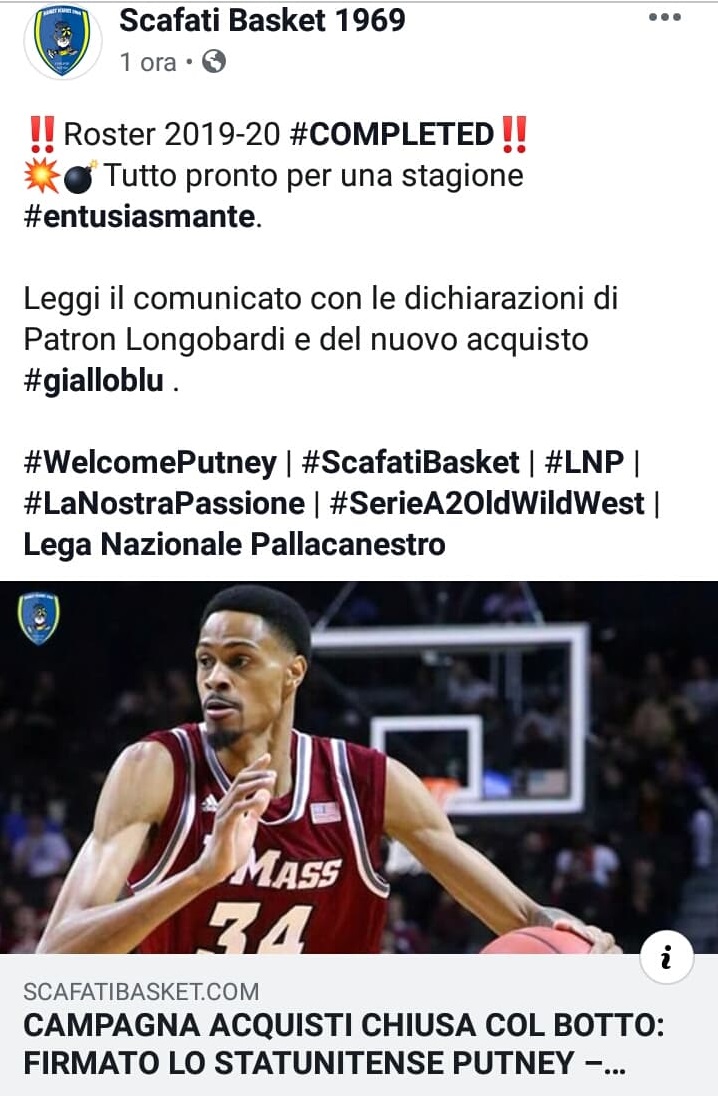This screenshot has width=718, height=1096.
Task: Open the #LaNostraPassione hashtag
Action: 164,503
